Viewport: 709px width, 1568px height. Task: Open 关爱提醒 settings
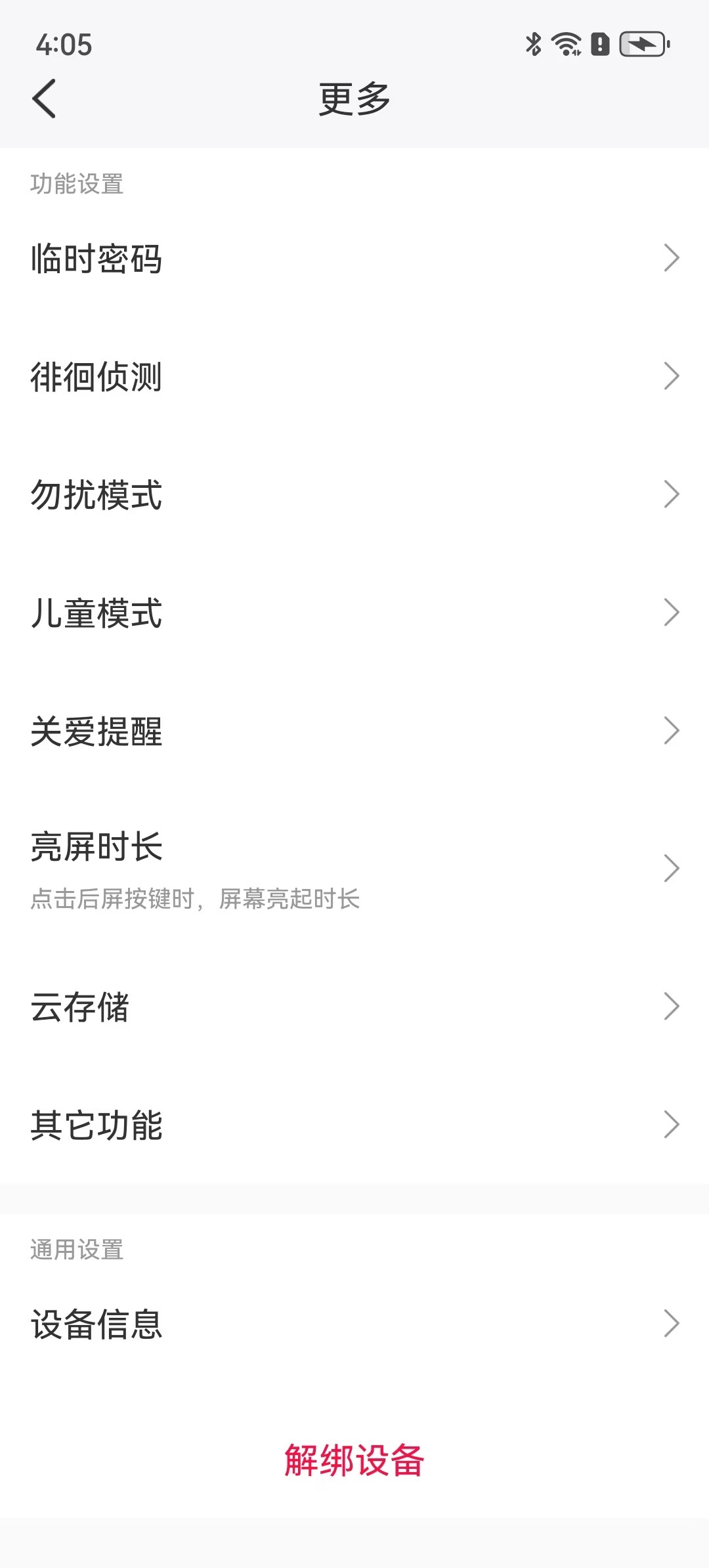(x=354, y=731)
